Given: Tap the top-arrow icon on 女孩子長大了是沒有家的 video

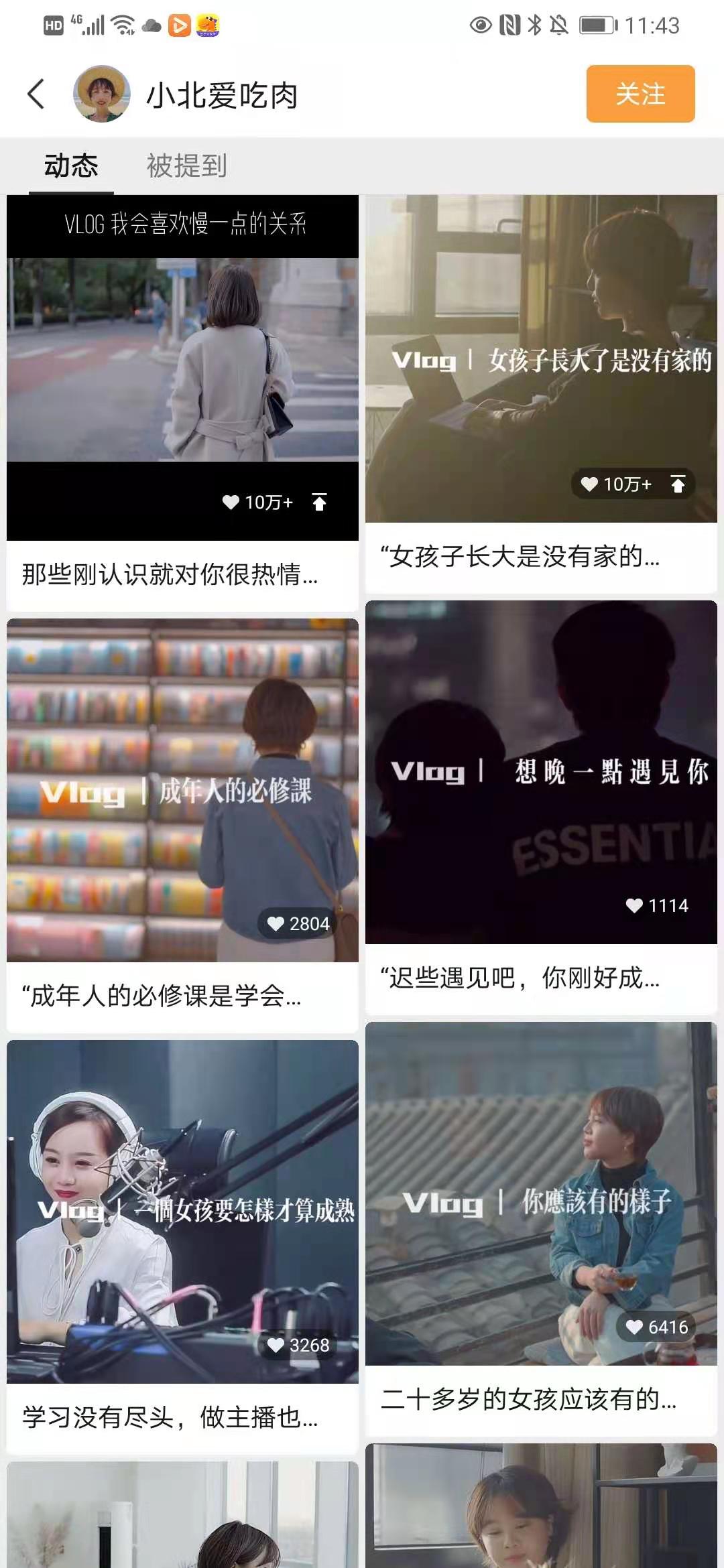Looking at the screenshot, I should click(x=679, y=484).
